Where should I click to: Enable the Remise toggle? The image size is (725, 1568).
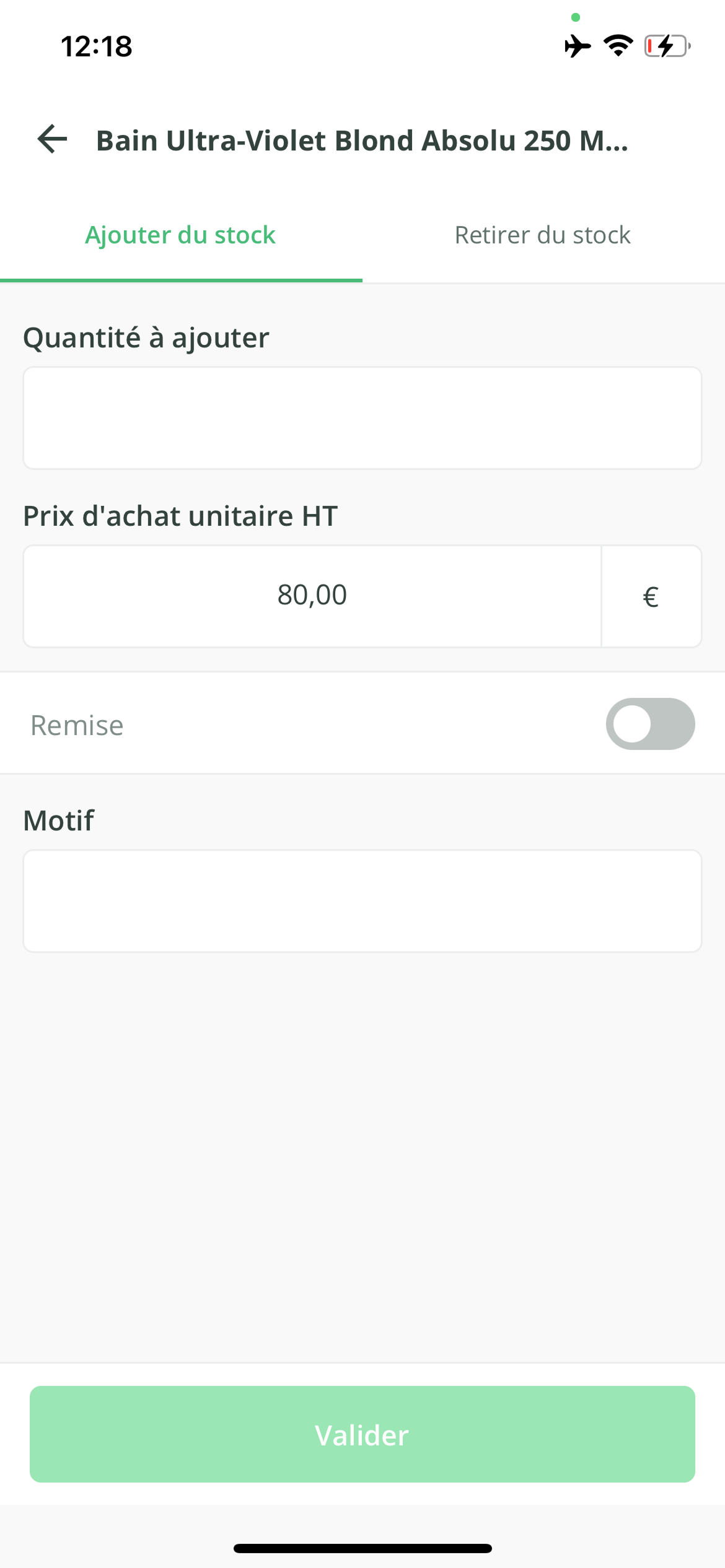pos(649,724)
